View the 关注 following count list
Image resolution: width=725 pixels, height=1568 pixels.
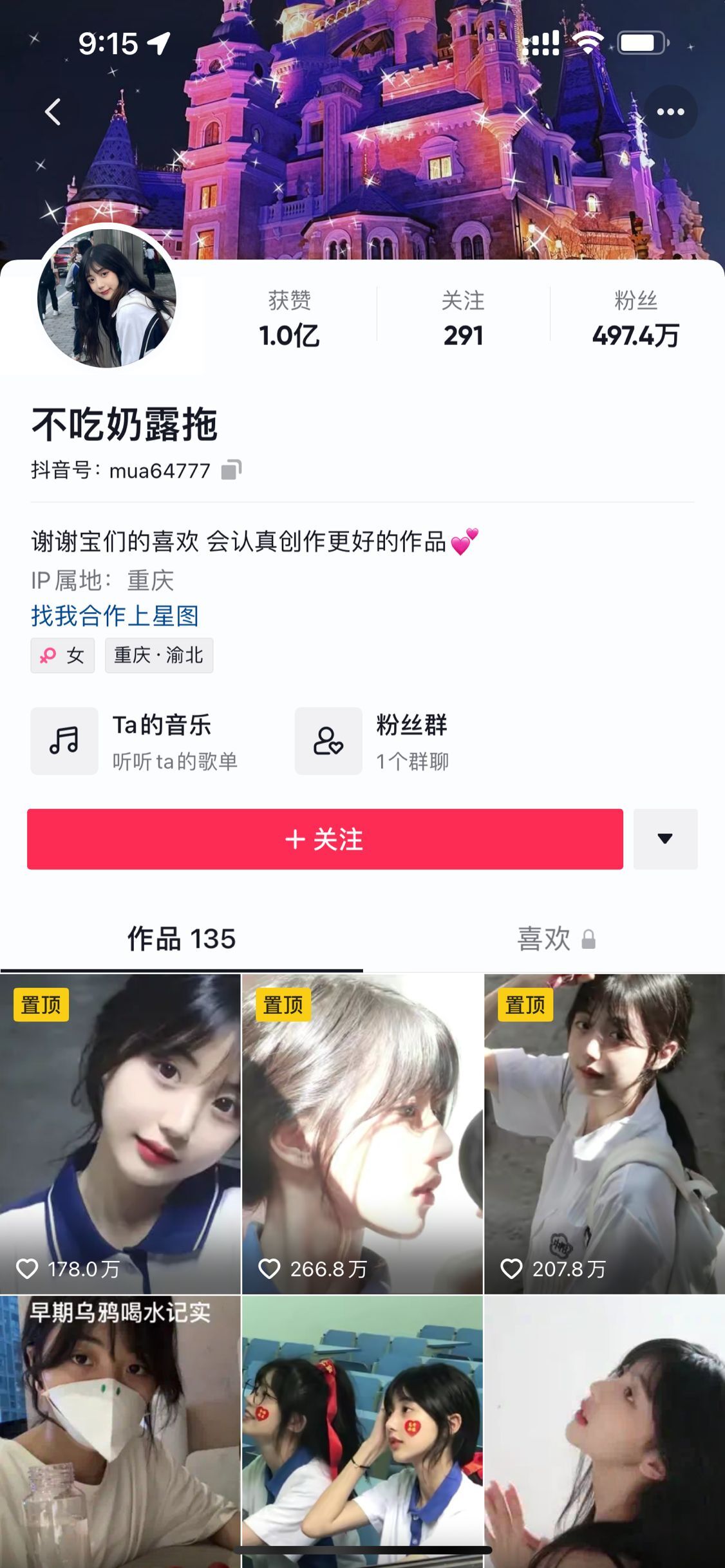coord(463,319)
